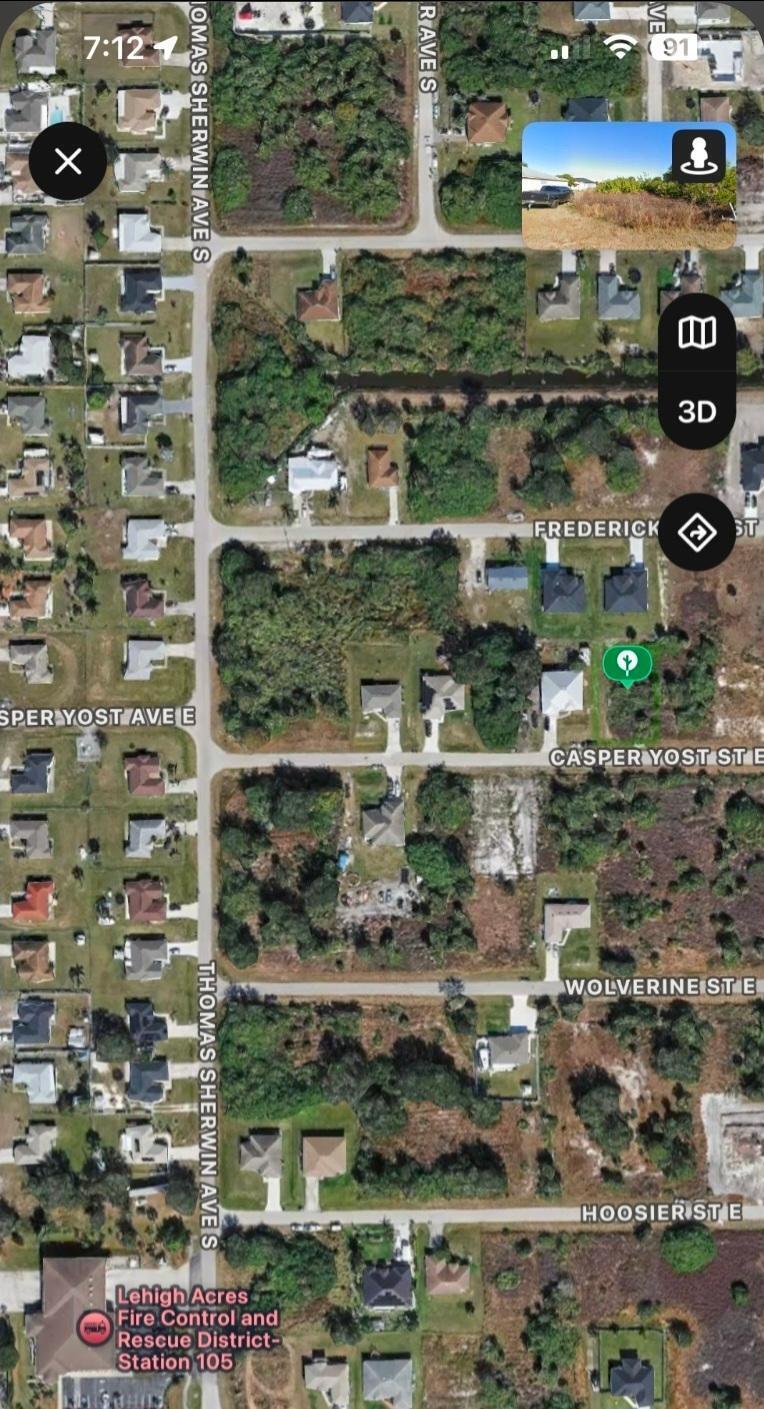Image resolution: width=764 pixels, height=1409 pixels.
Task: Expand details for the tree pin location
Action: click(628, 663)
